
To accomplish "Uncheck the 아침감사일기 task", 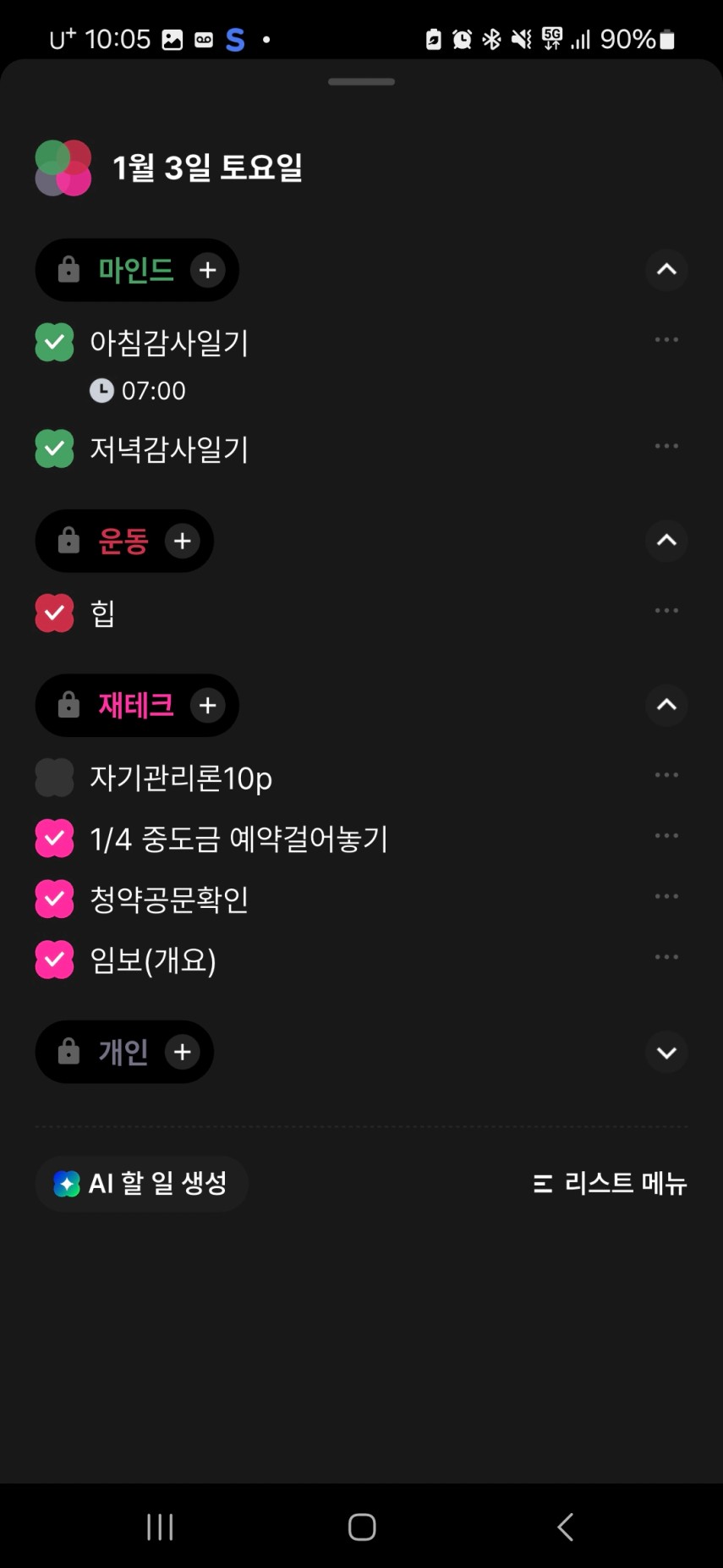I will point(54,343).
